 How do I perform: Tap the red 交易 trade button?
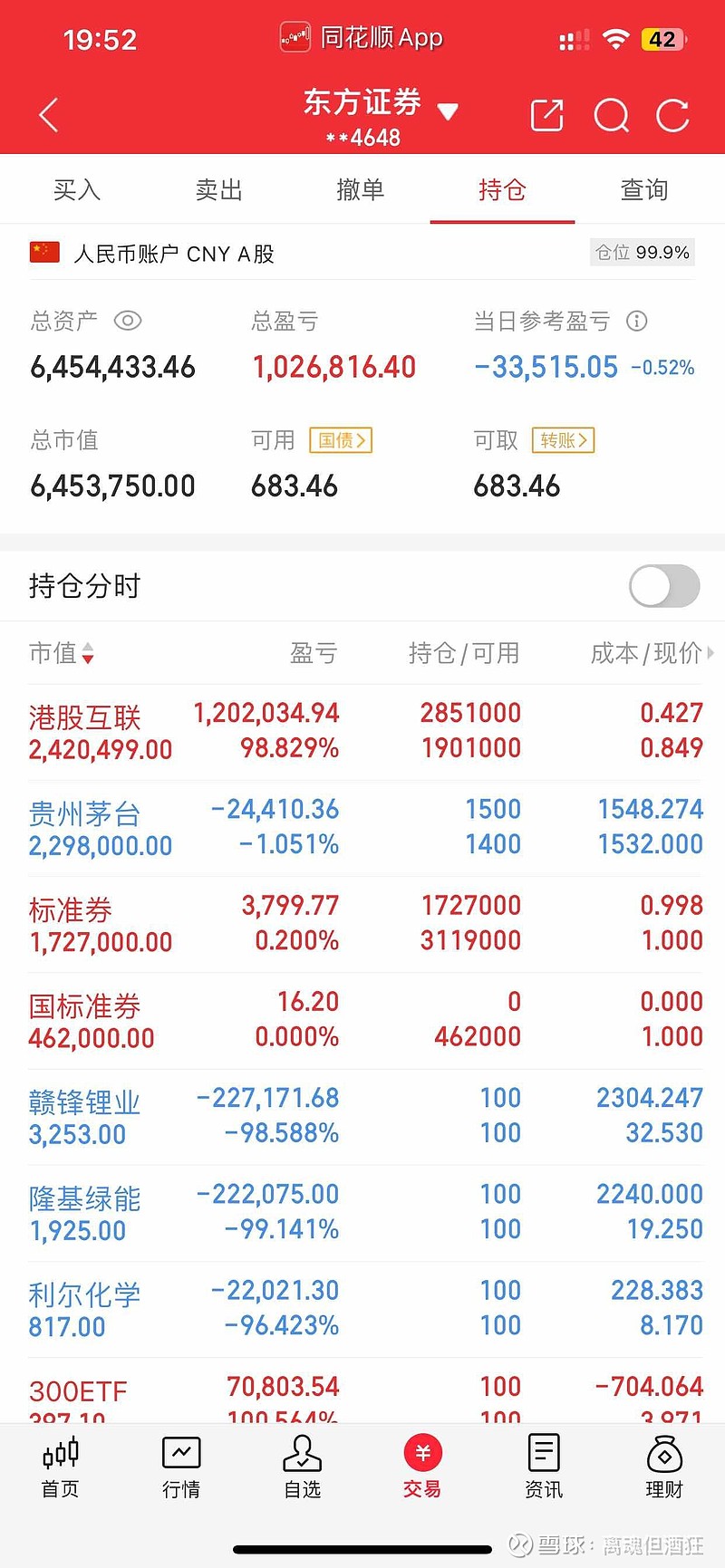(422, 1463)
